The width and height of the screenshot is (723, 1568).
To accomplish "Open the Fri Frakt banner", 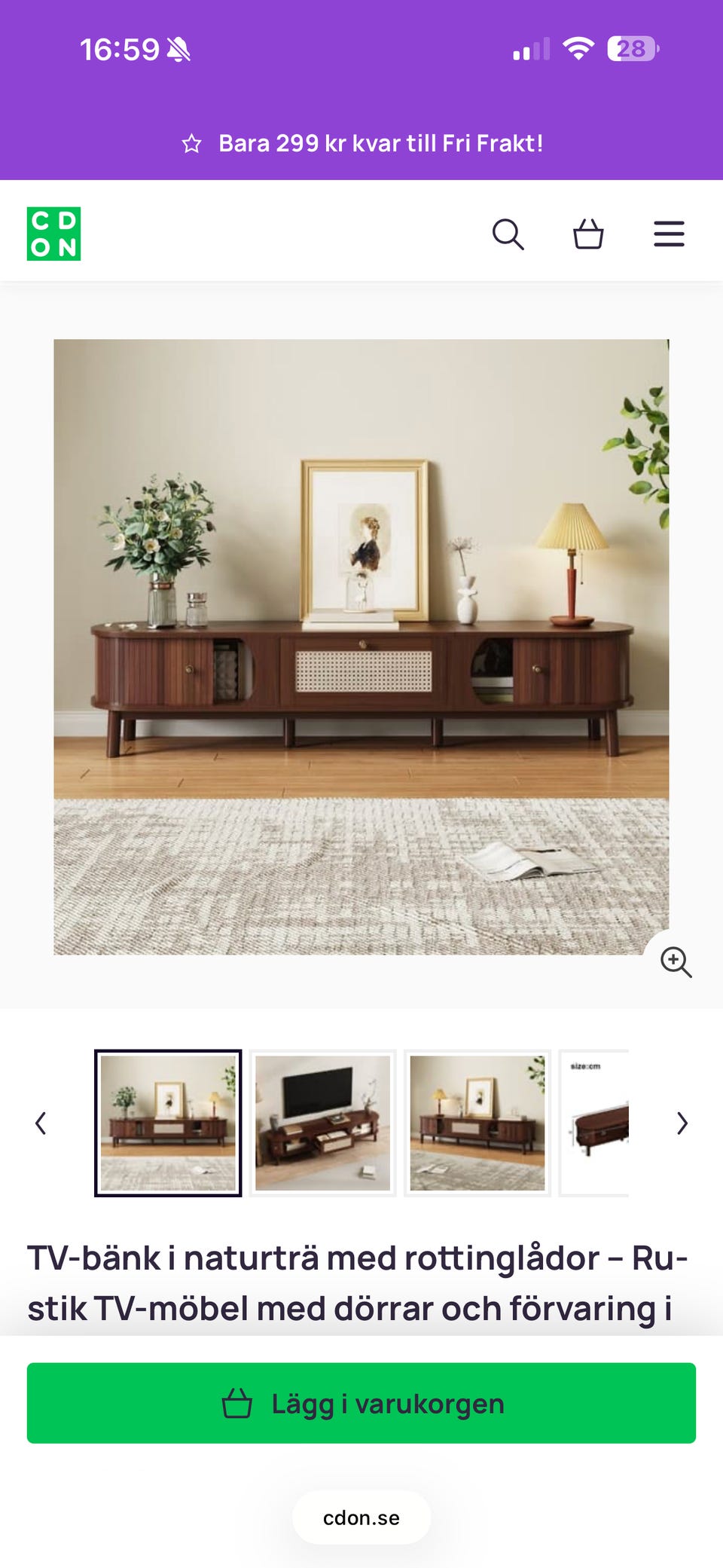I will (x=361, y=143).
